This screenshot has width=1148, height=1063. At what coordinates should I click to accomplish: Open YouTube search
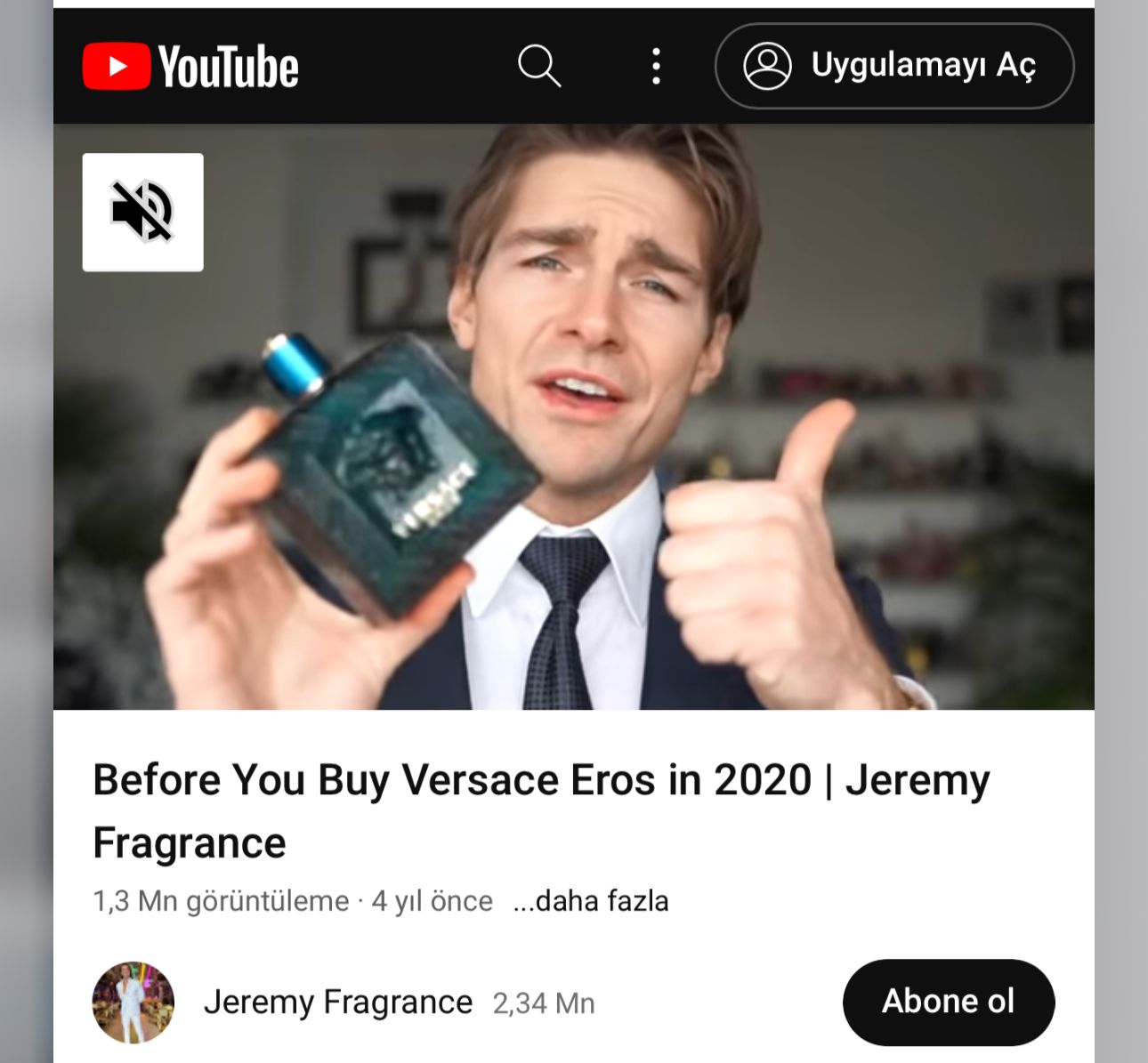coord(539,66)
